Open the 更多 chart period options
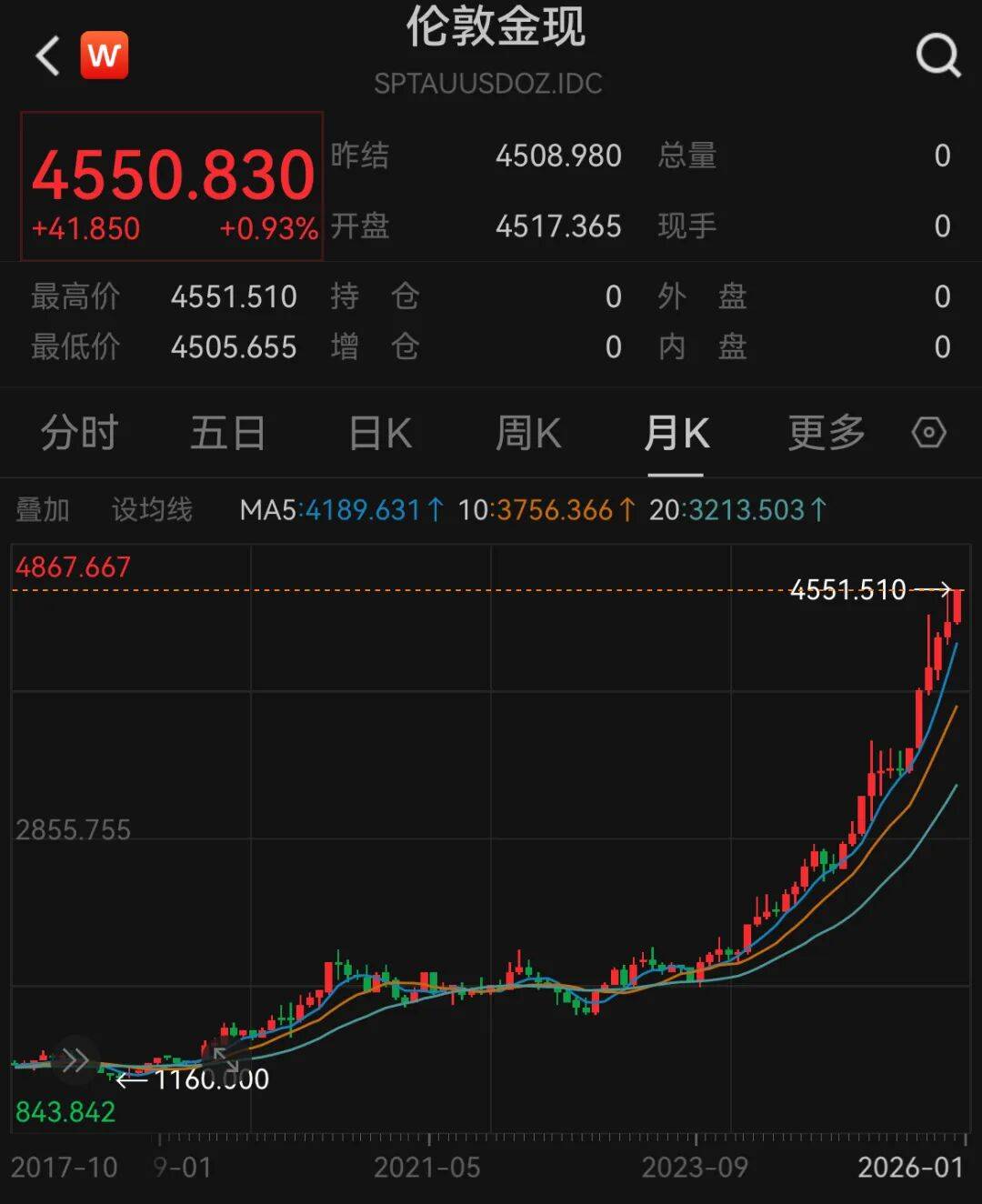Image resolution: width=982 pixels, height=1204 pixels. pyautogui.click(x=826, y=433)
